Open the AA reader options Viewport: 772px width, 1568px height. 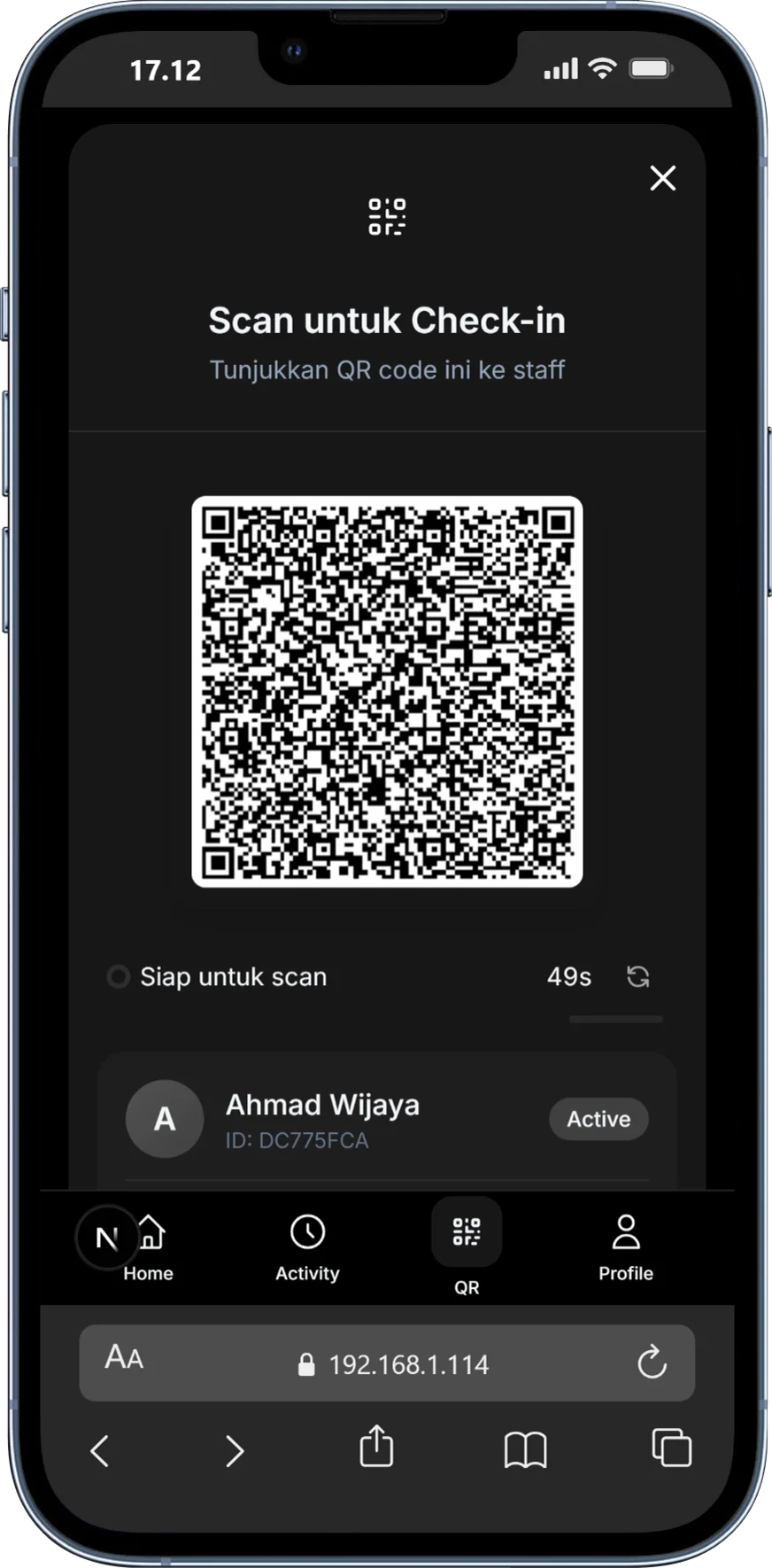tap(124, 1357)
